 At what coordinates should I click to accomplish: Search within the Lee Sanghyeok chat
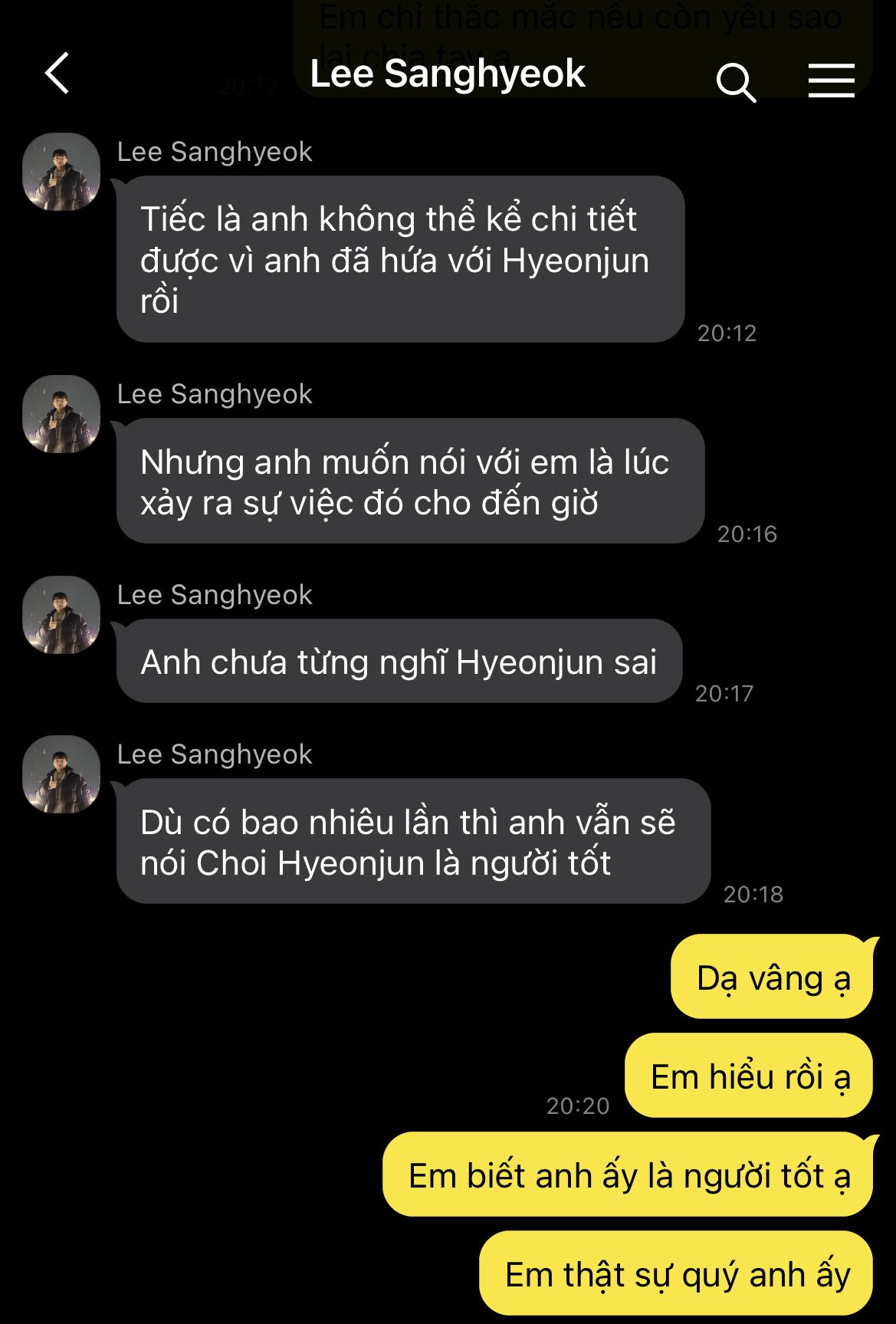(736, 81)
